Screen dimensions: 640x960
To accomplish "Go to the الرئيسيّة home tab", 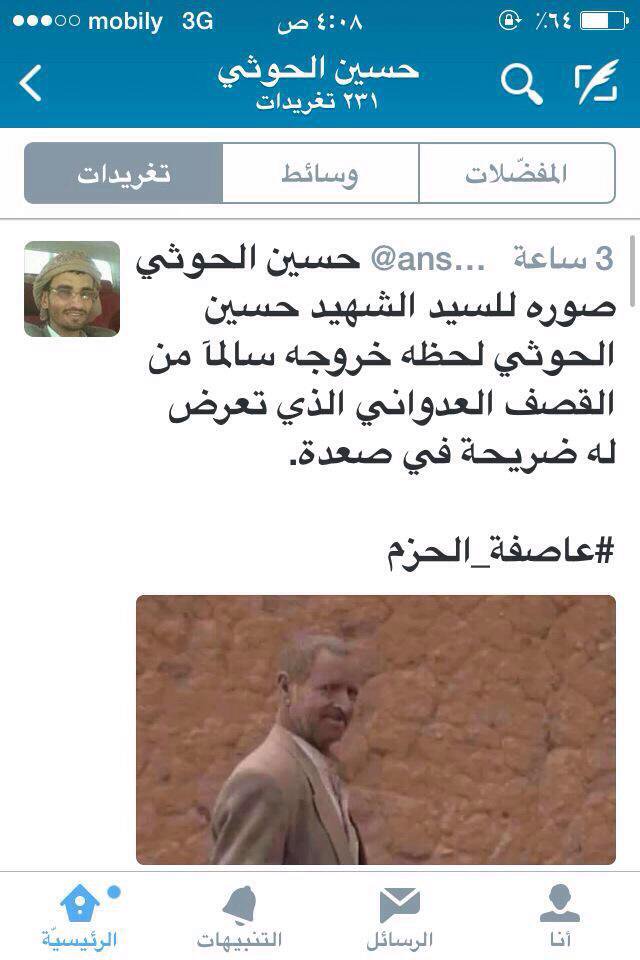I will click(80, 916).
